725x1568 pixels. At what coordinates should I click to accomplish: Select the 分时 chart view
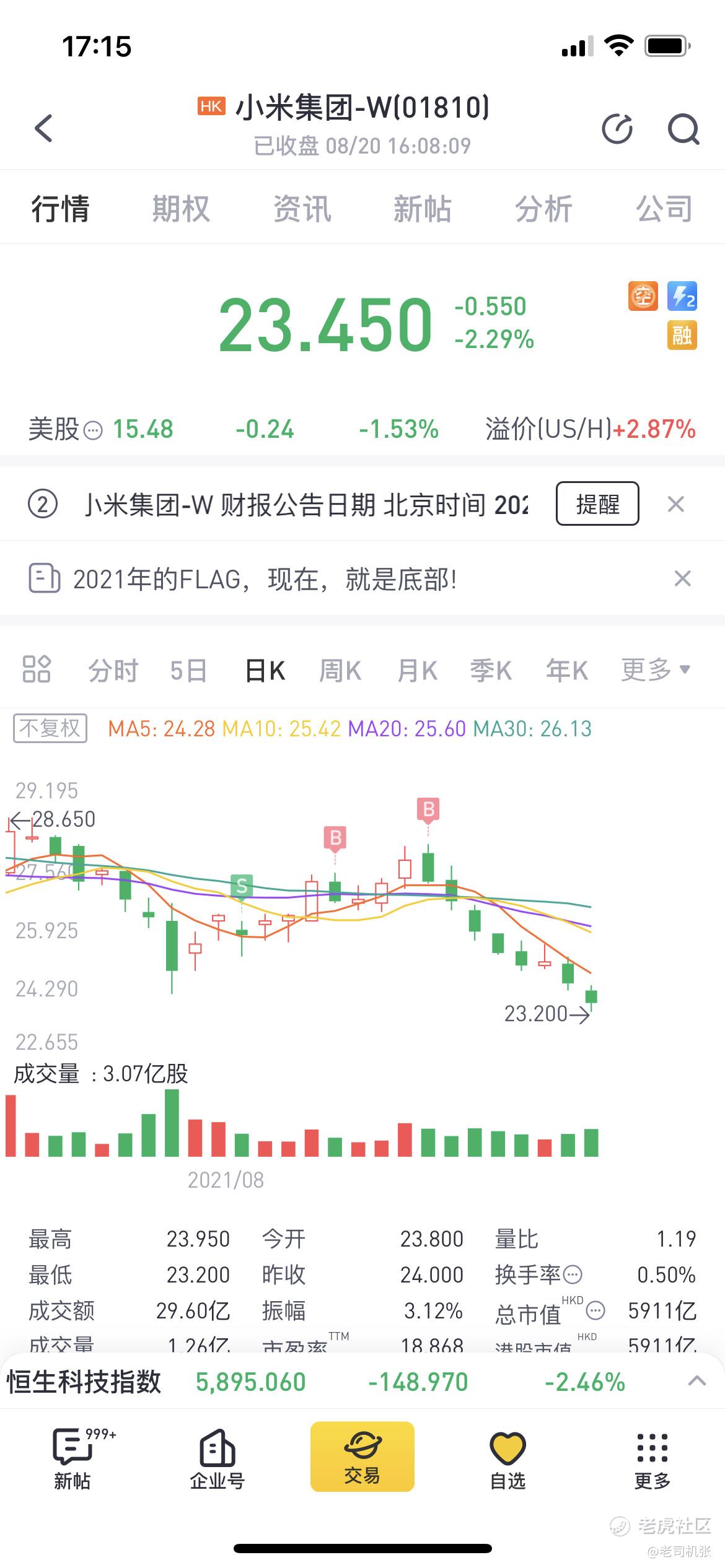tap(113, 671)
